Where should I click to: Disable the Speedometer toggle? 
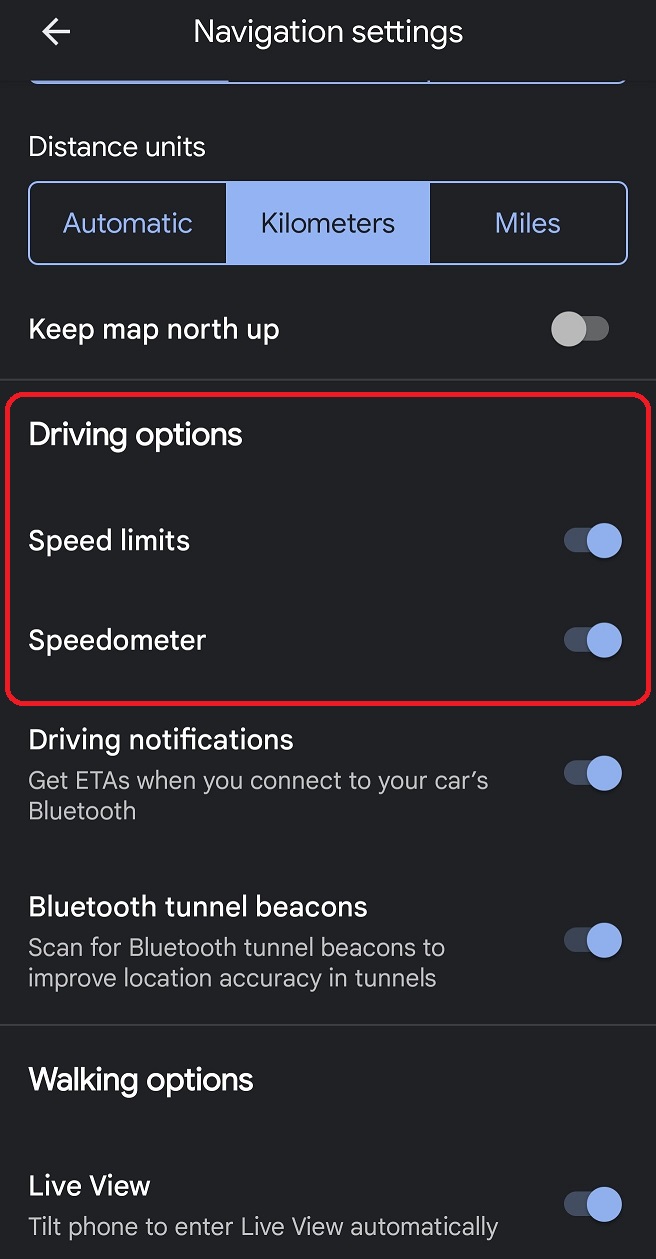(593, 640)
